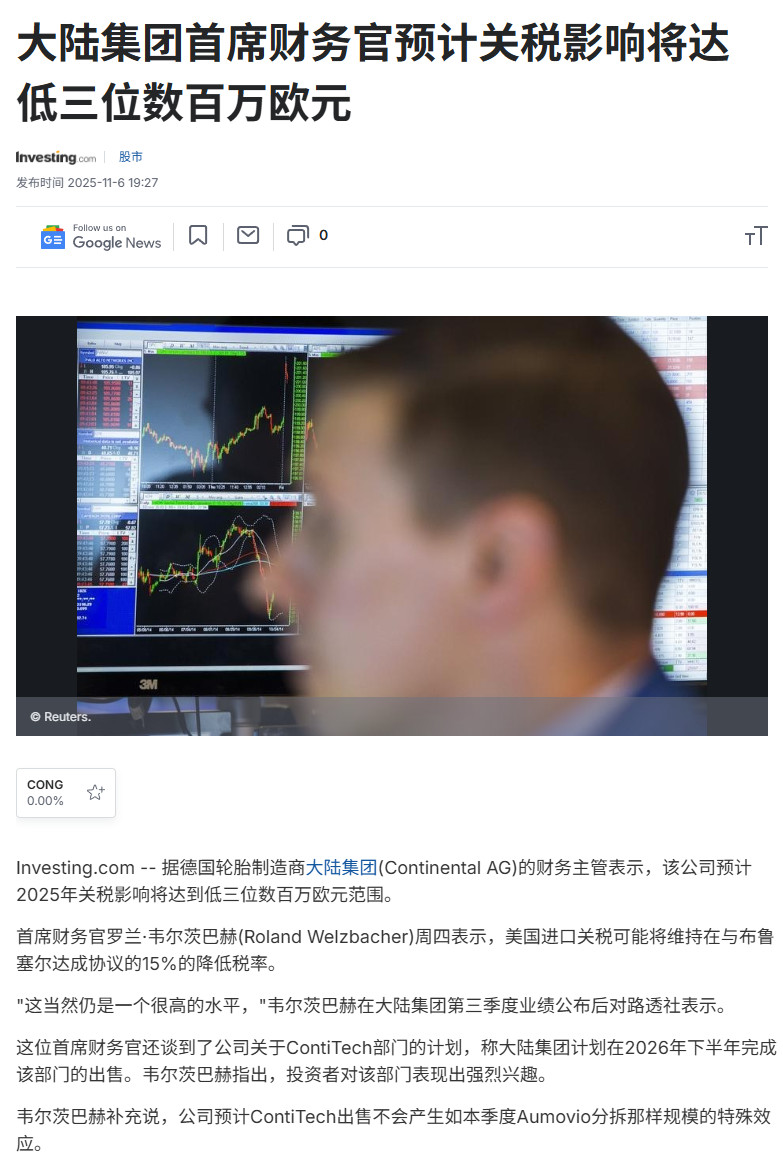Screen dimensions: 783x1165
Task: Adjust text size with the font icon
Action: click(x=755, y=236)
